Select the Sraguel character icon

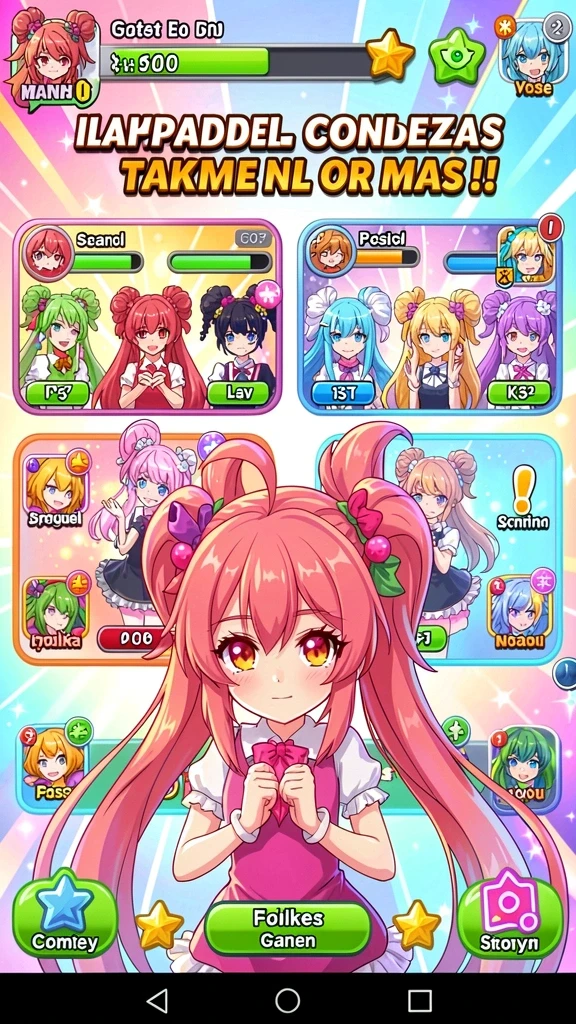[x=55, y=490]
